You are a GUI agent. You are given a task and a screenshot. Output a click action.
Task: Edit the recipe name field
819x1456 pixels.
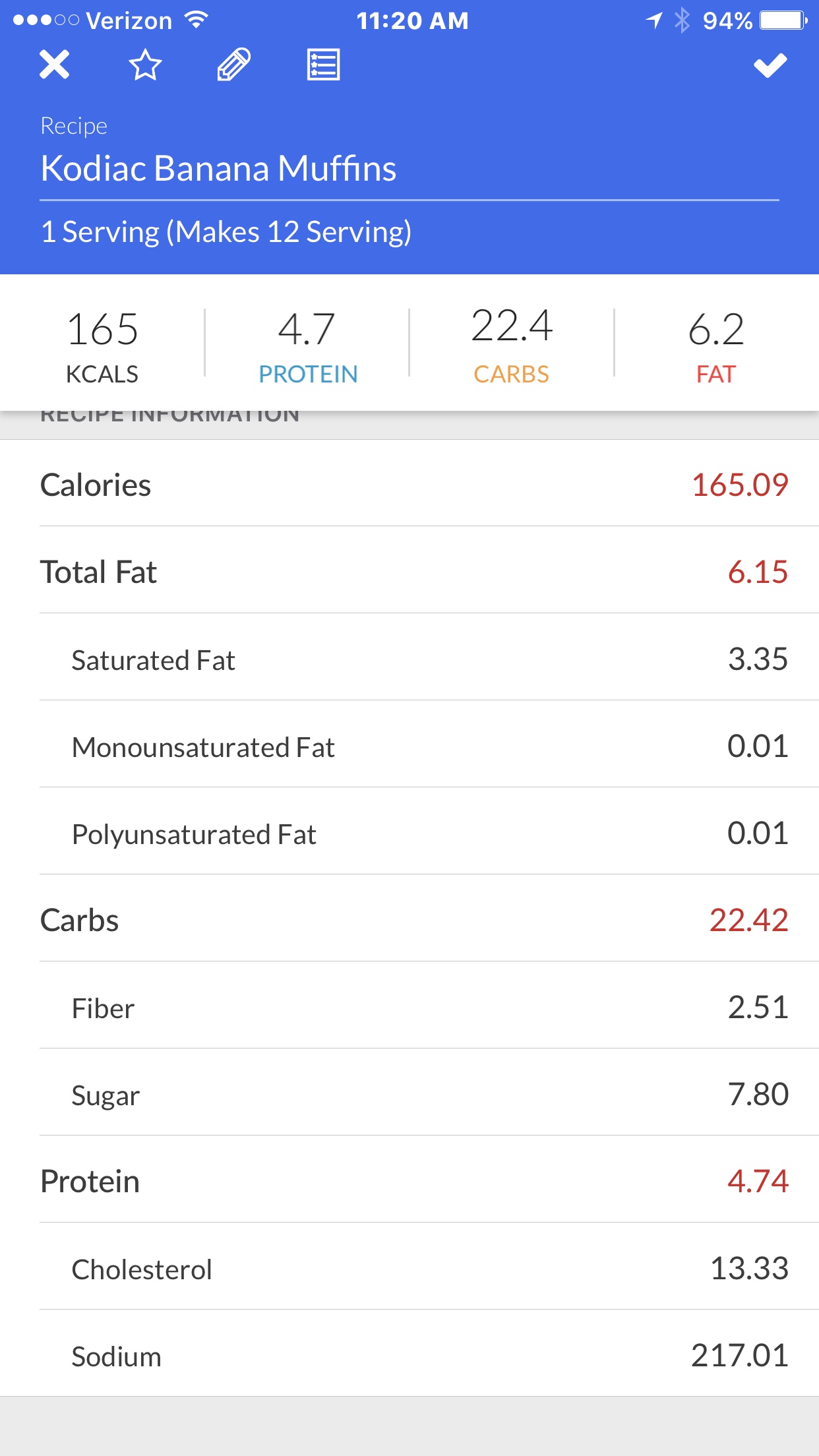[218, 169]
